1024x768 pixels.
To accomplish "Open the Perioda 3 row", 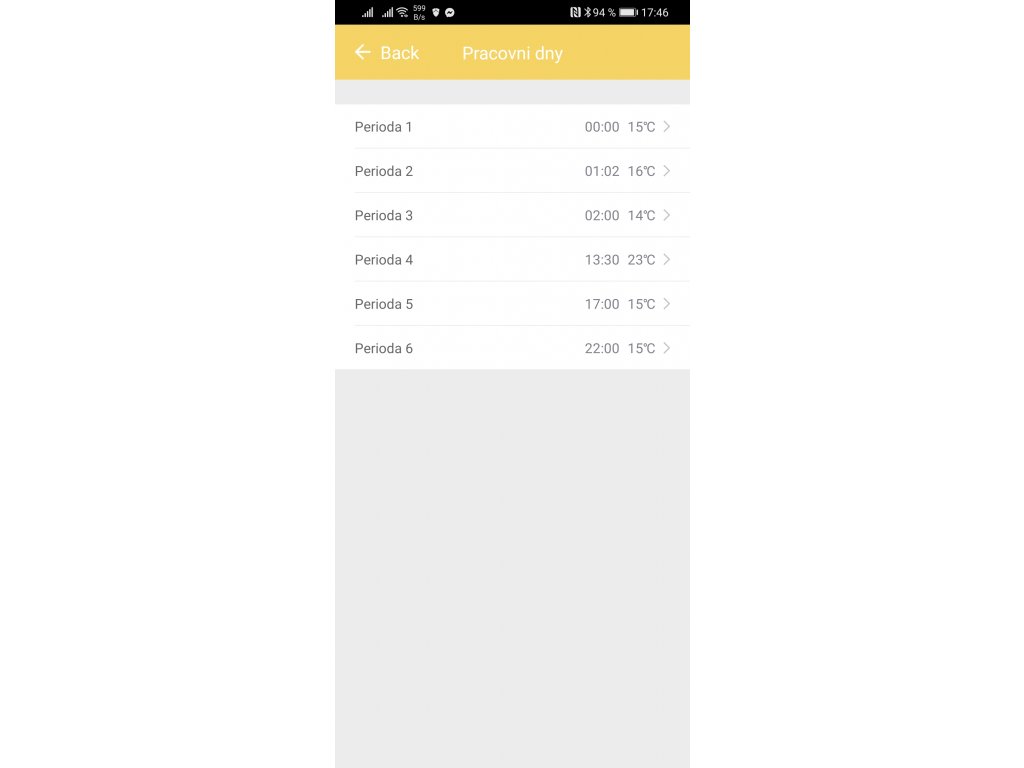I will click(512, 215).
